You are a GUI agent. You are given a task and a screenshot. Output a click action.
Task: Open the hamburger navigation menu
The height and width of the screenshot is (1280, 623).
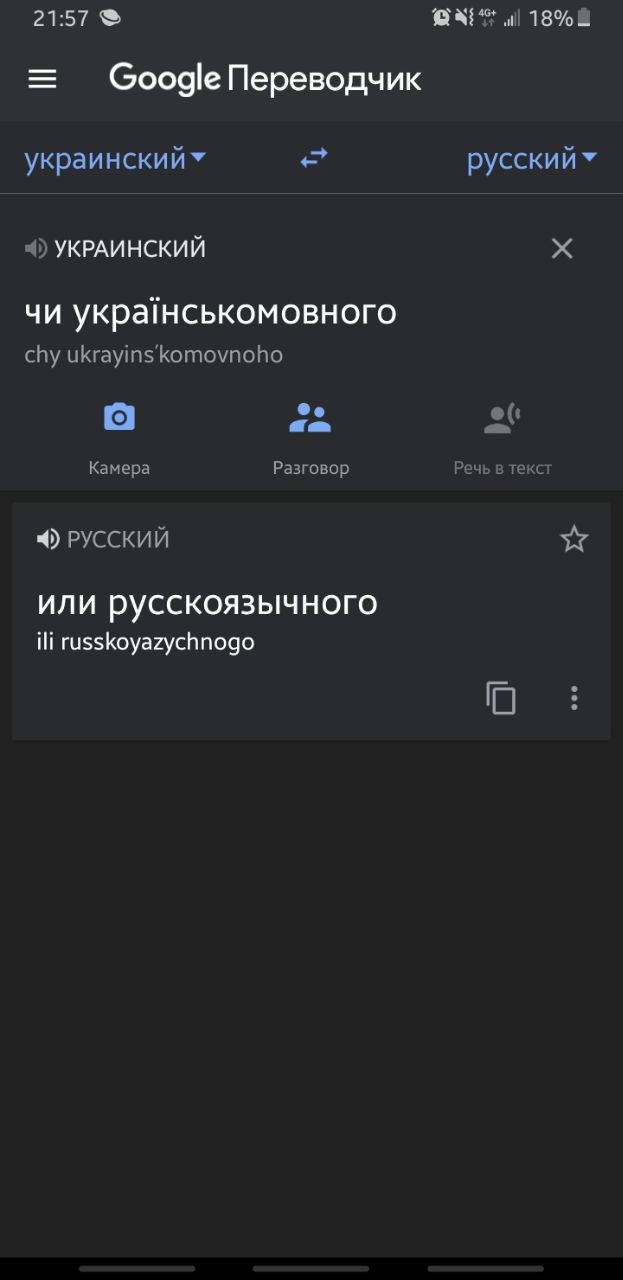click(x=42, y=79)
